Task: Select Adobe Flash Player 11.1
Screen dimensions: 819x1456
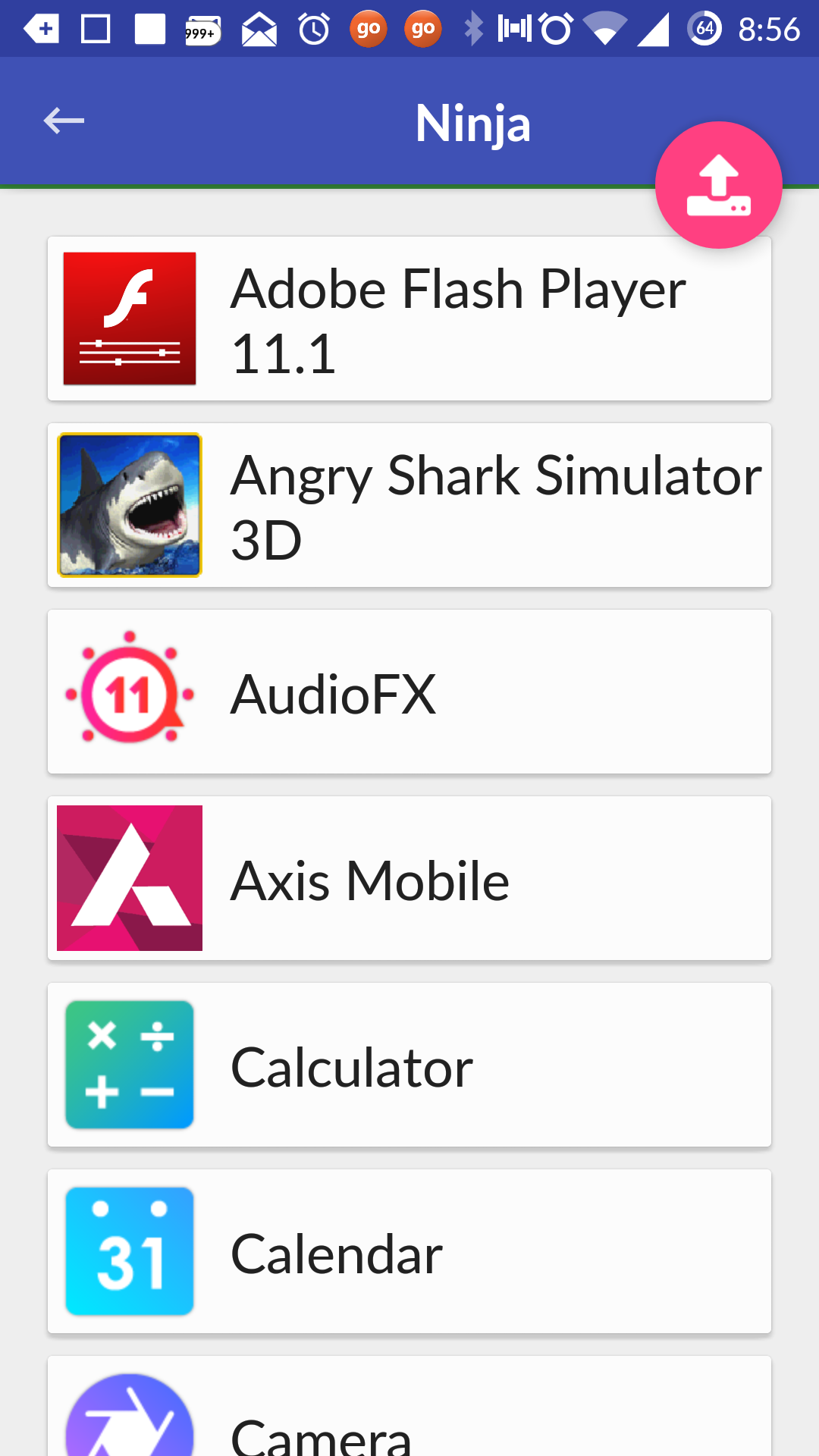Action: pyautogui.click(x=409, y=319)
